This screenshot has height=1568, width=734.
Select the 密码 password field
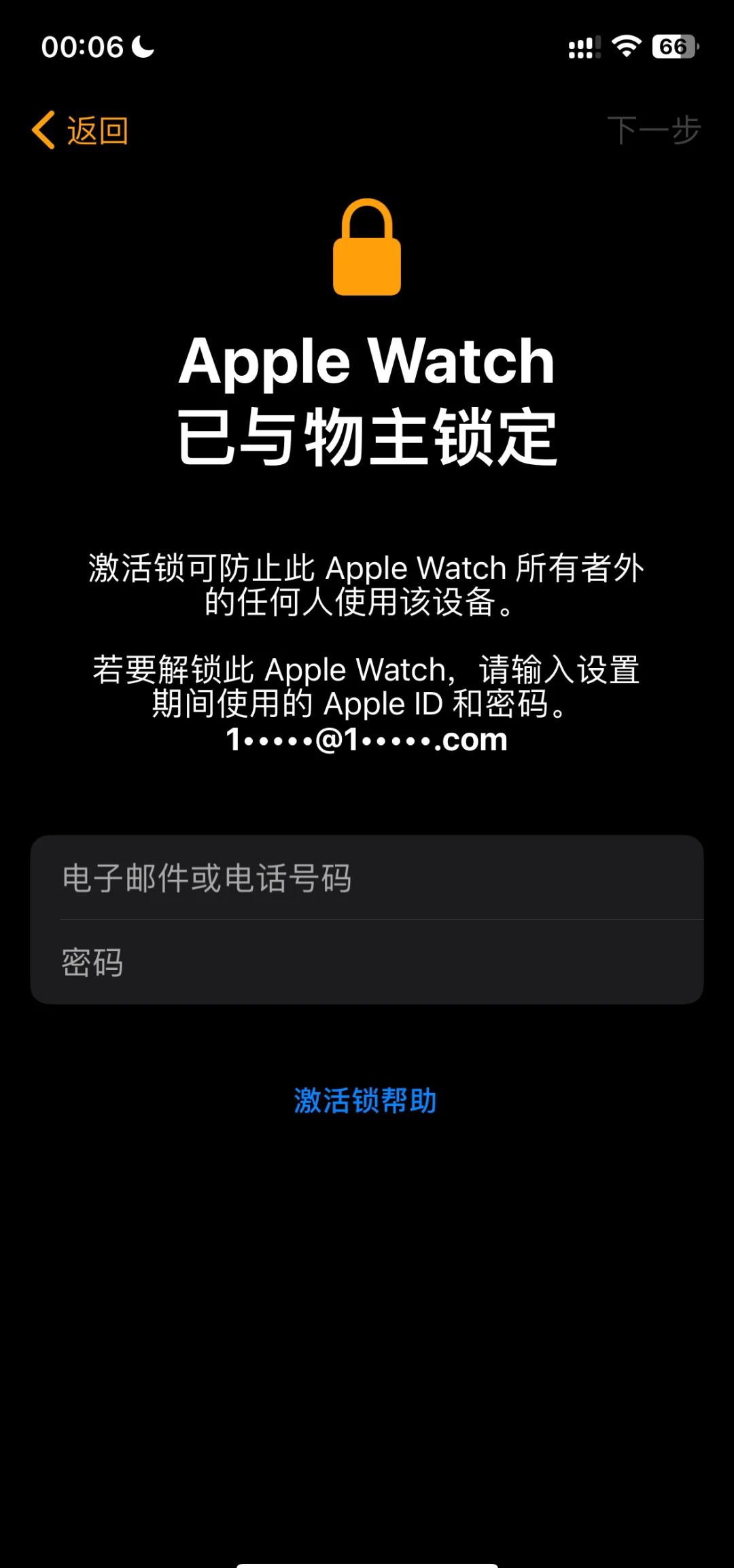367,962
